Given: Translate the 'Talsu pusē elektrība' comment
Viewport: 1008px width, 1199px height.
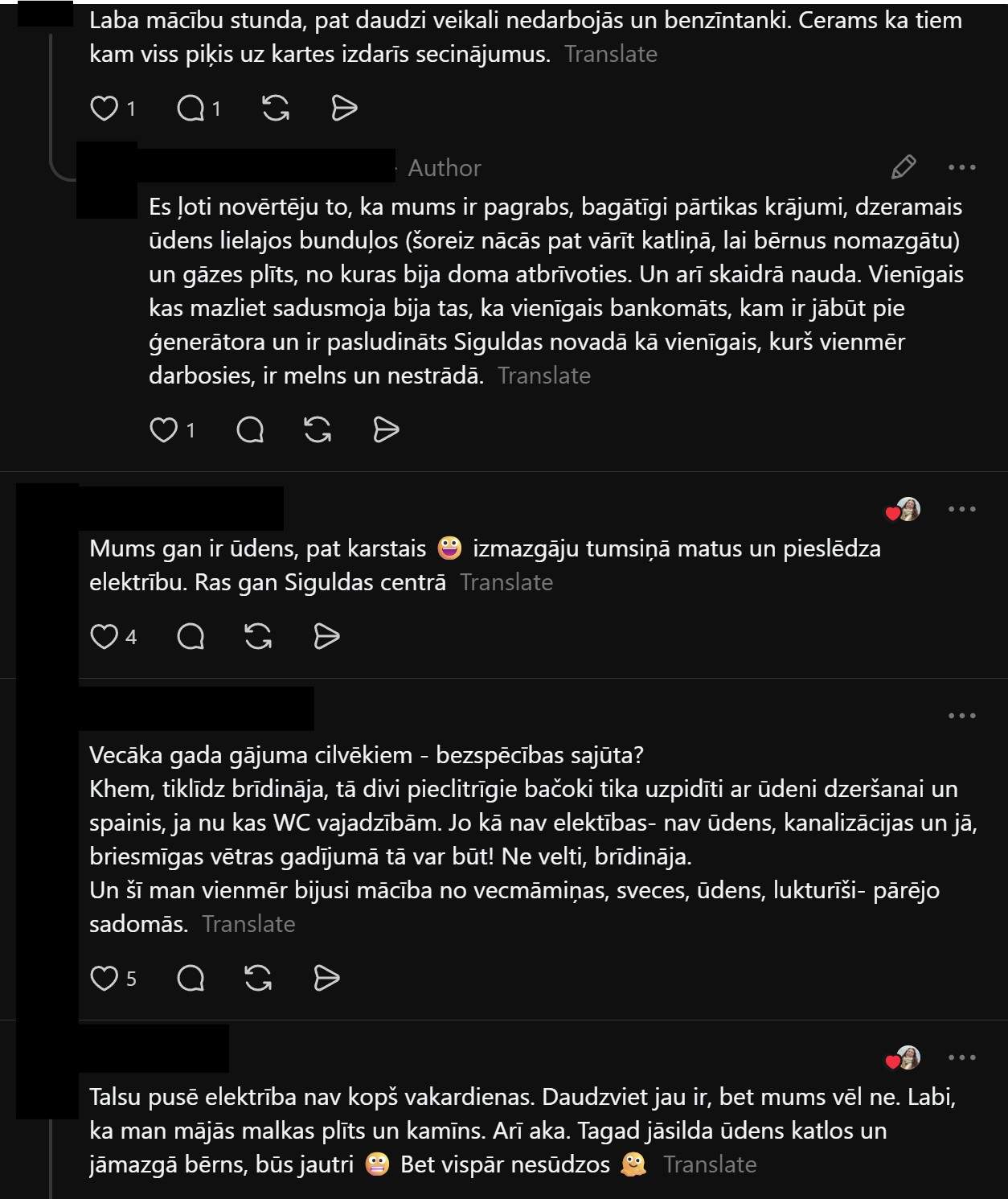Looking at the screenshot, I should [x=710, y=1164].
